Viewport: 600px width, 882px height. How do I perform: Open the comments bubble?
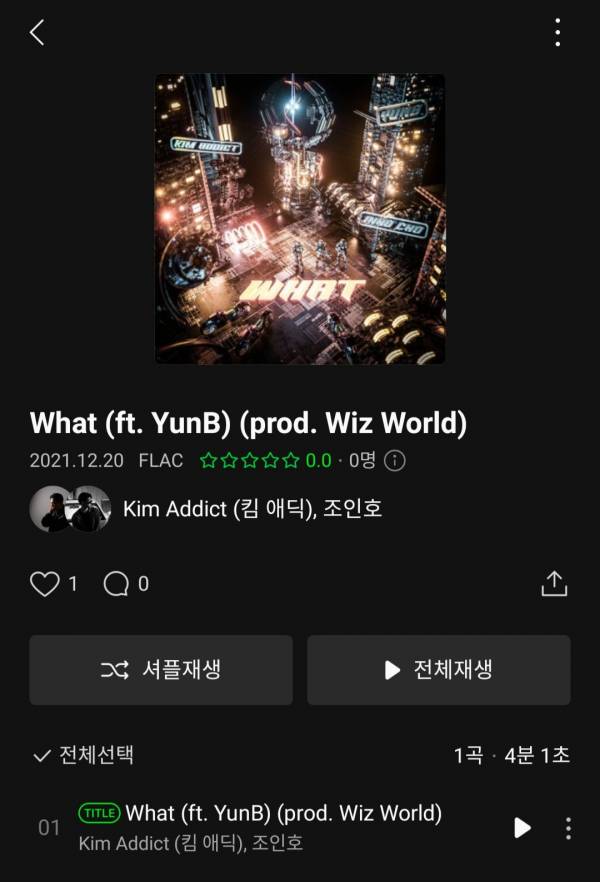[117, 583]
